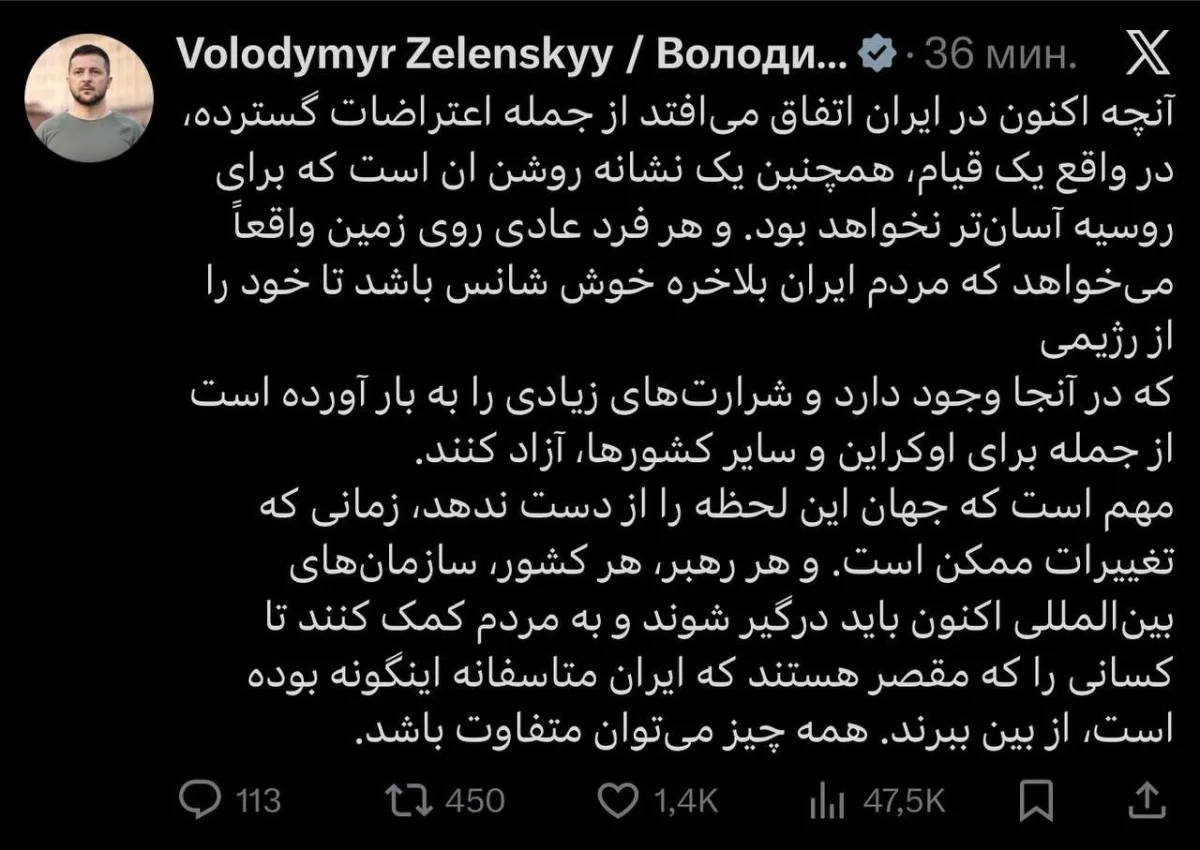The height and width of the screenshot is (850, 1200).
Task: Open the Volodymyr Zelenskyy account name link
Action: (510, 57)
